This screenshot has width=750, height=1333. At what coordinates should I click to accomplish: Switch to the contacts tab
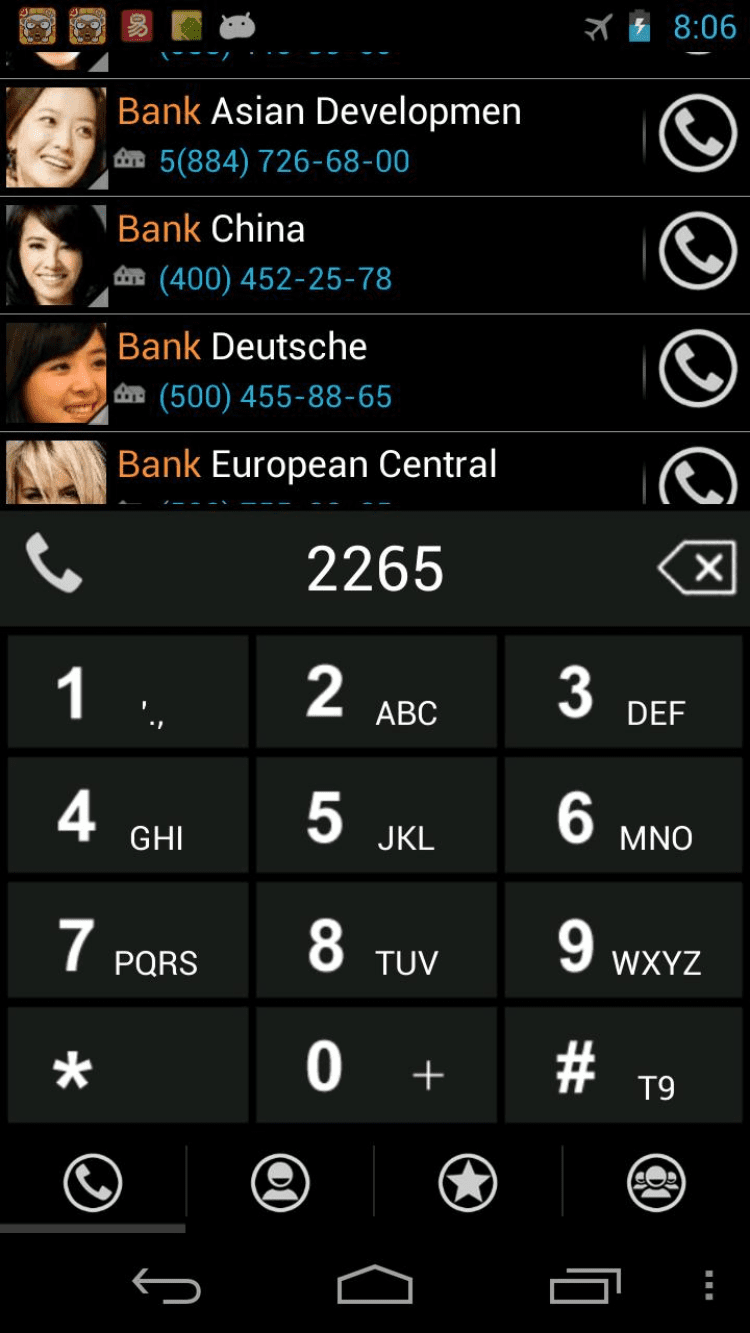280,1183
